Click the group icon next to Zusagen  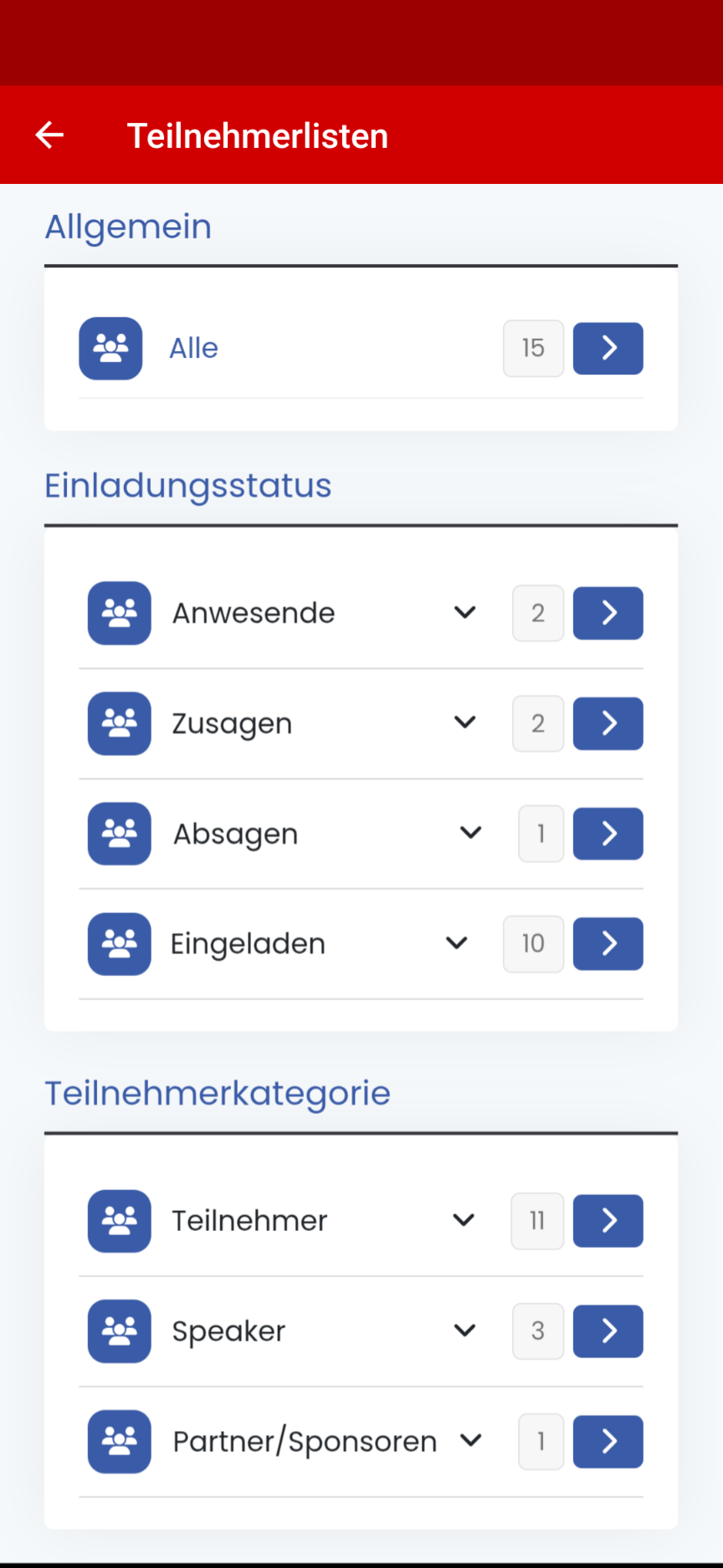[x=119, y=723]
